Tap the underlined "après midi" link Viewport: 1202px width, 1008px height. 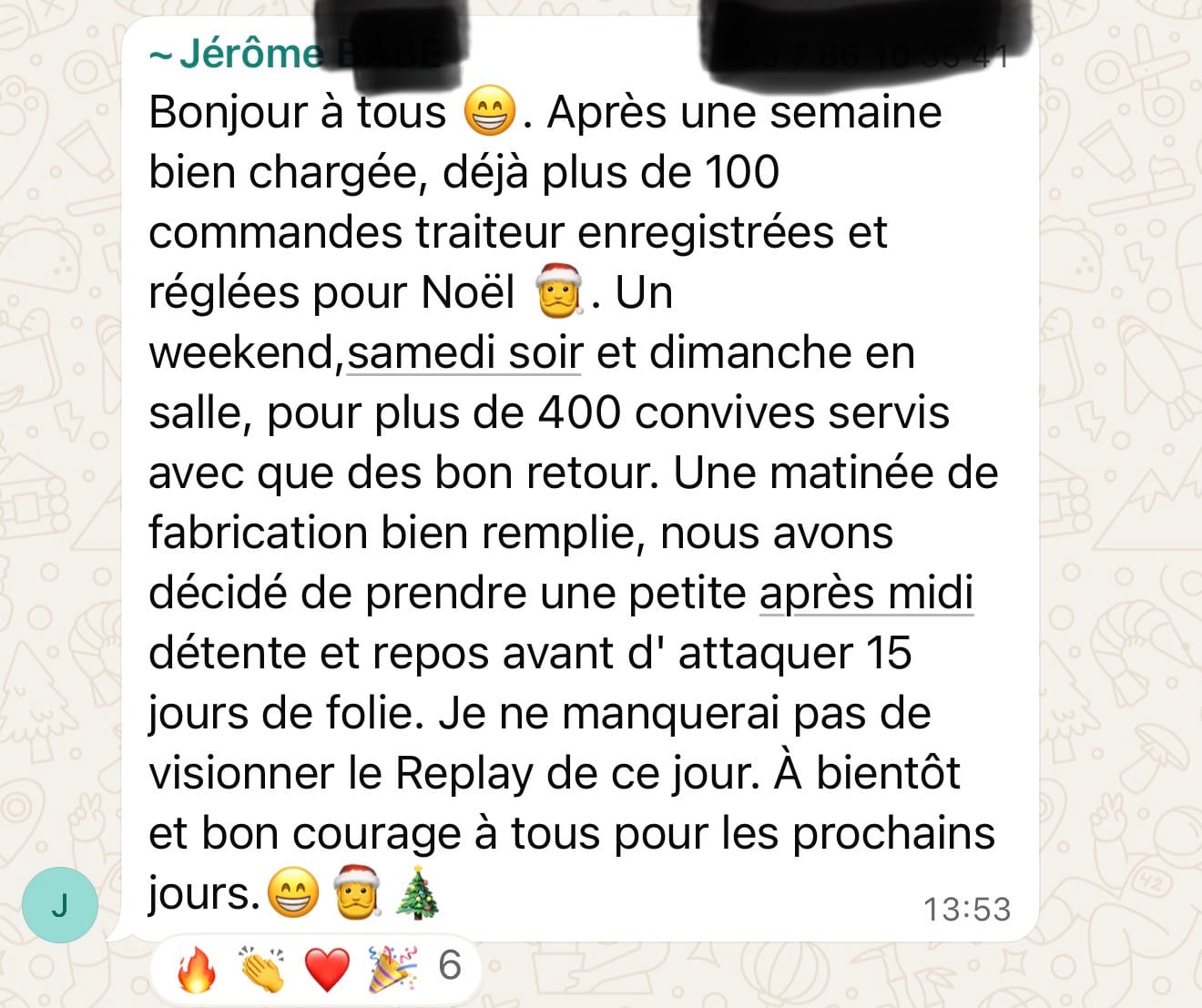click(866, 594)
